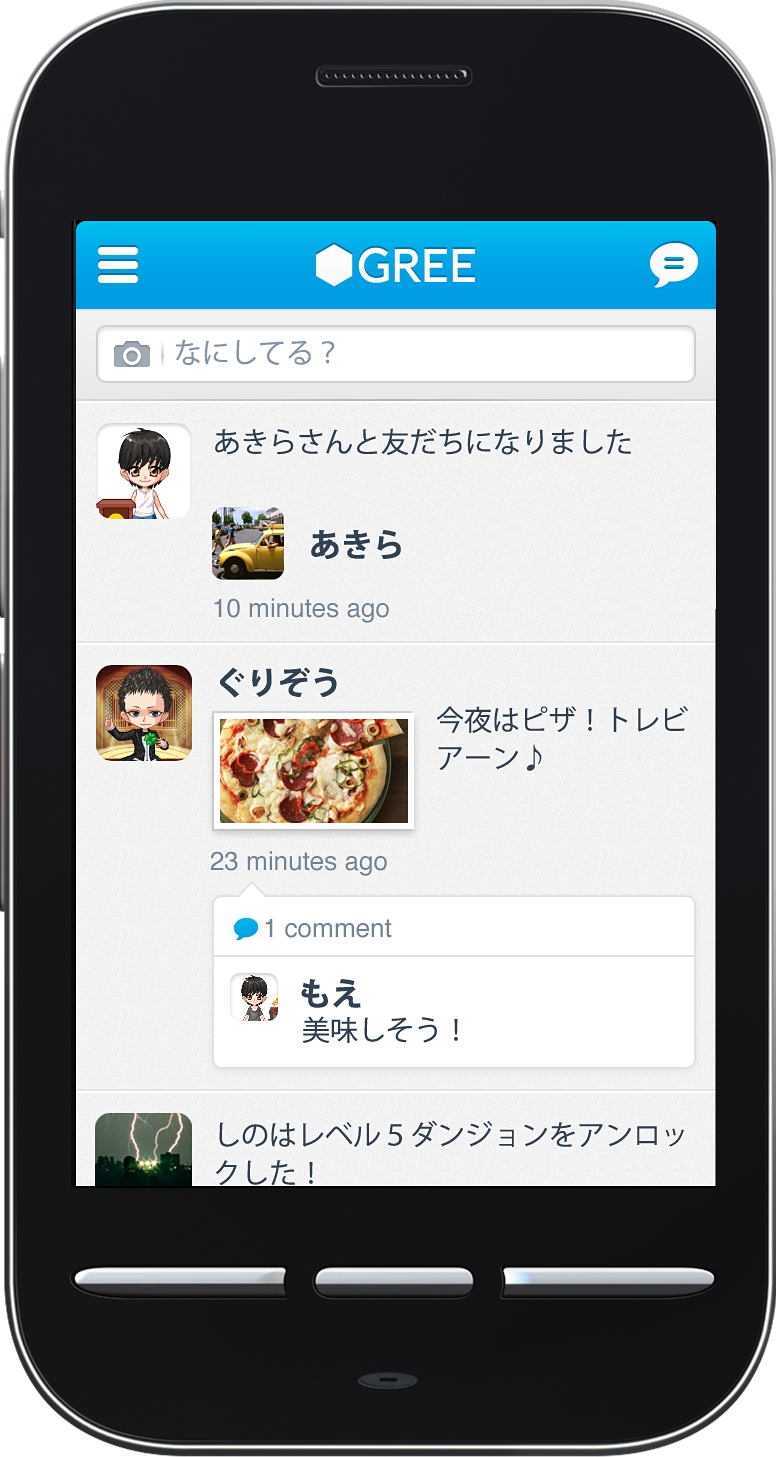The height and width of the screenshot is (1457, 776).
Task: Open あきら's profile from the friend update
Action: tap(355, 545)
